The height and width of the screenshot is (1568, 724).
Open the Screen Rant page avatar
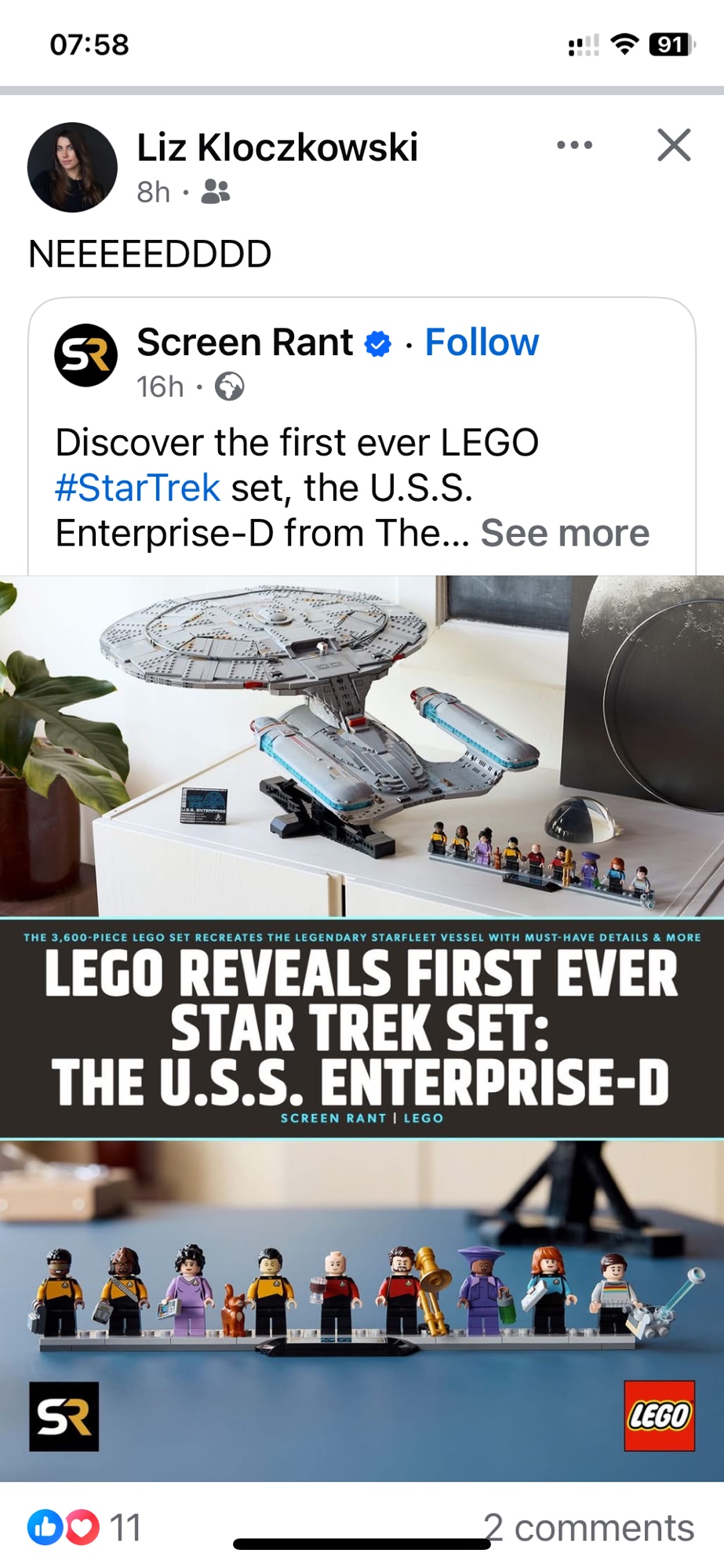pyautogui.click(x=85, y=355)
